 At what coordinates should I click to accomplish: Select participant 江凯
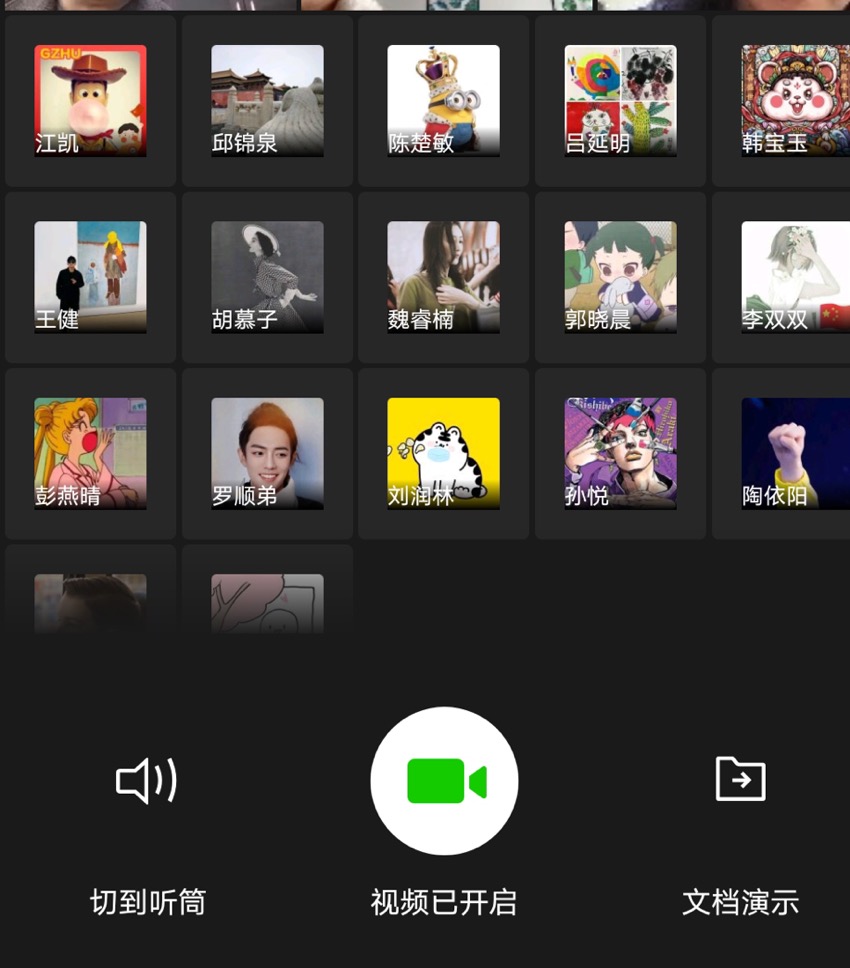coord(90,101)
